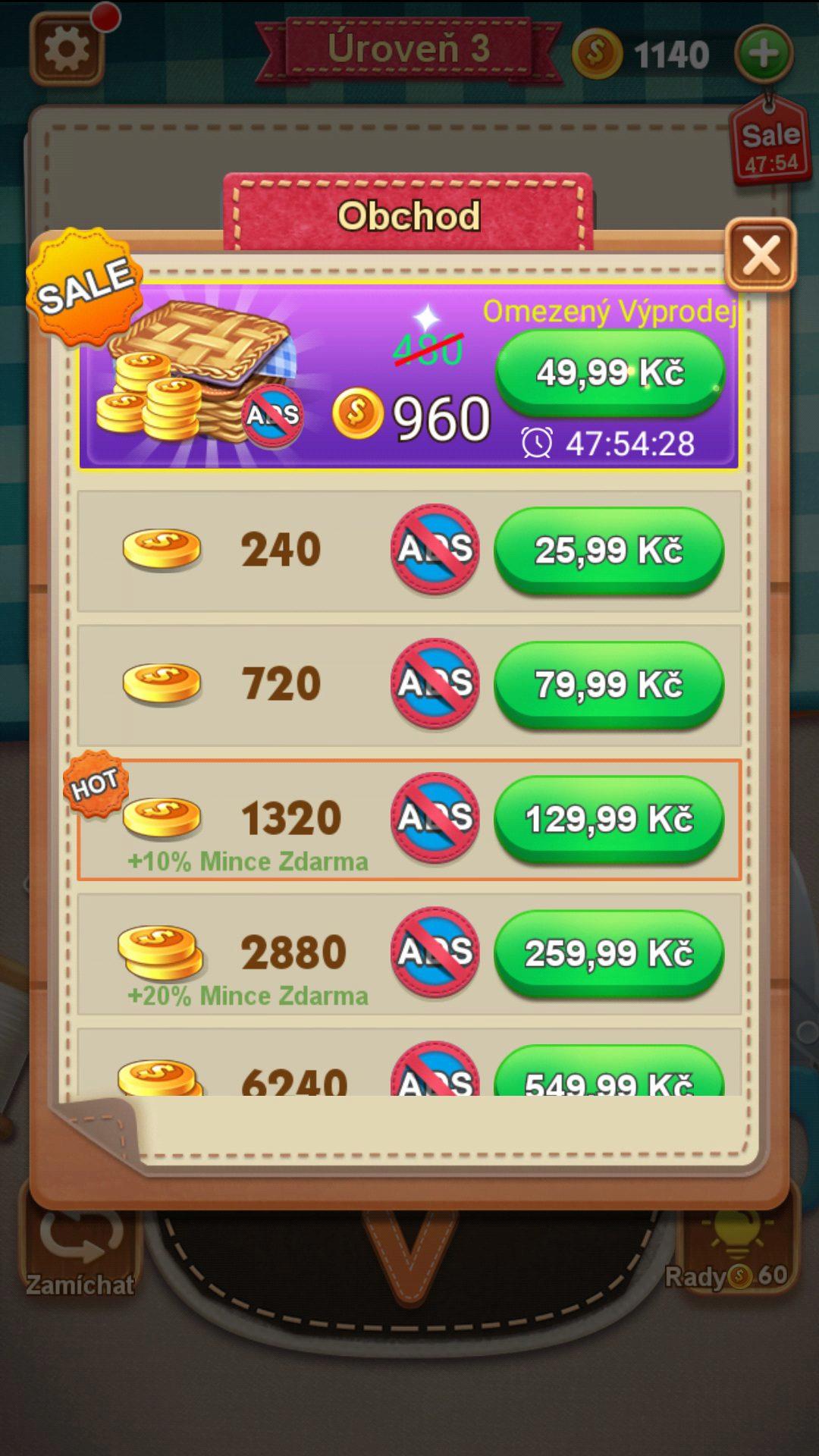This screenshot has height=1456, width=819.
Task: Buy the HOT 1320 coin pack for 129,99 Kč
Action: (x=608, y=818)
